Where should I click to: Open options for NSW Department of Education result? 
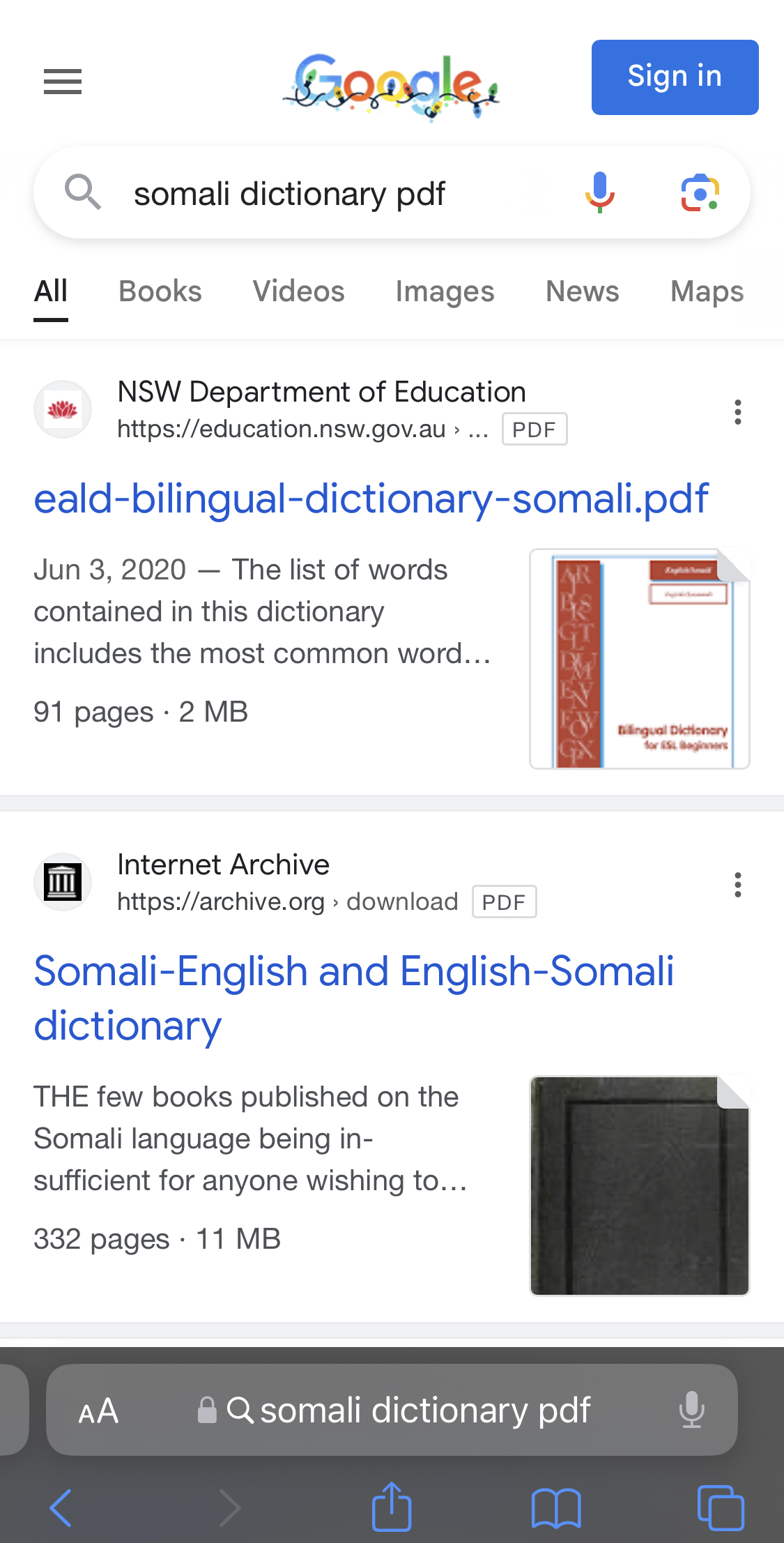click(737, 412)
